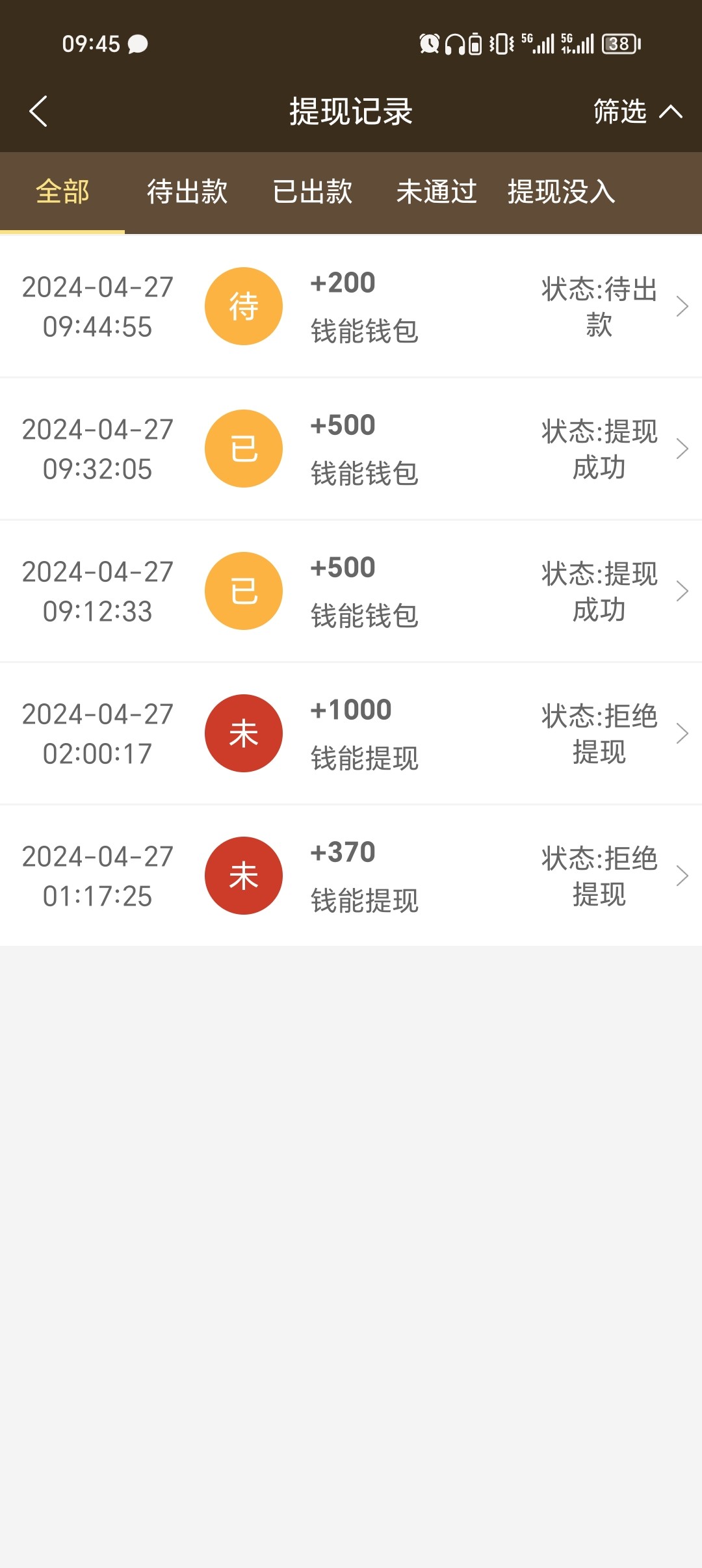
Task: Tap the 待 pending status icon
Action: coord(243,306)
